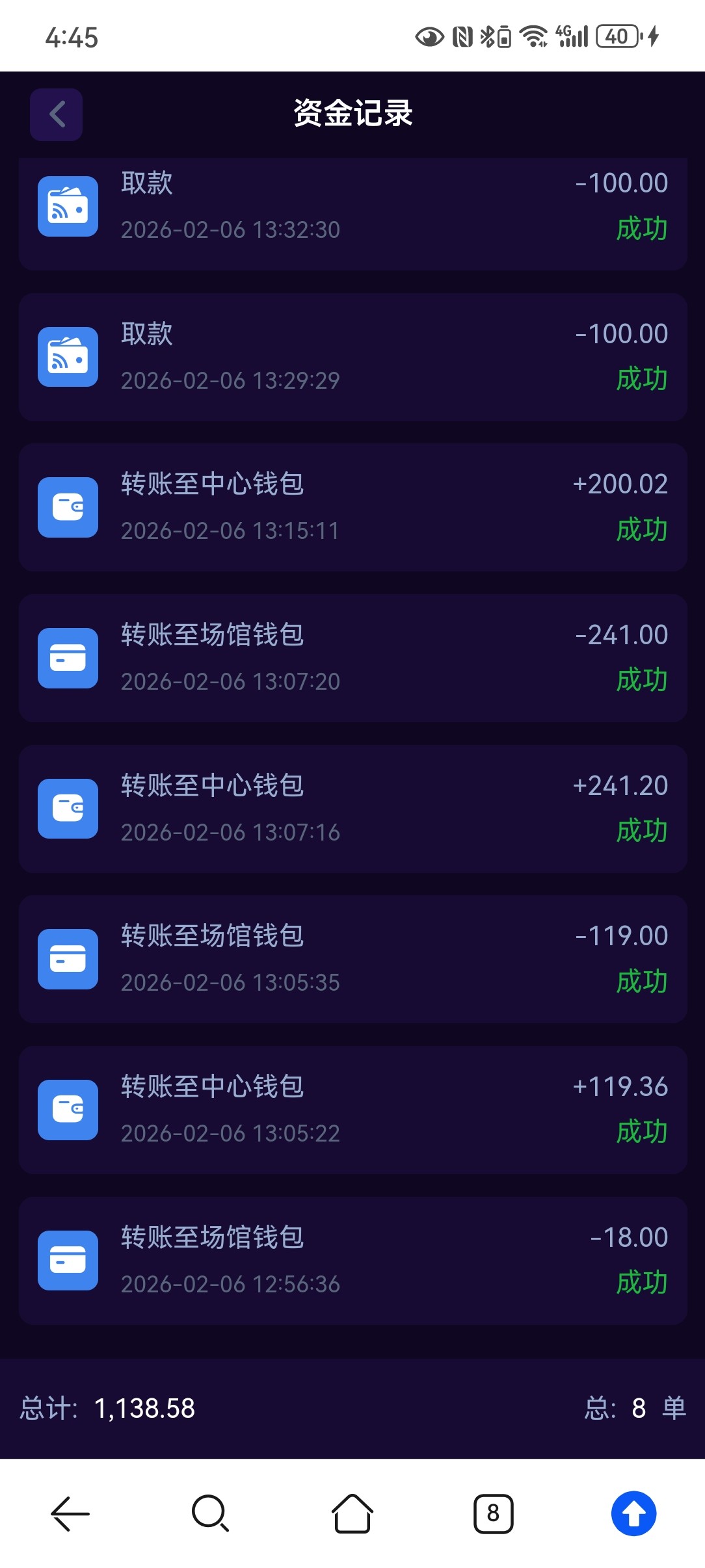This screenshot has height=1568, width=705.
Task: Select the -119.00 转账至场馆钱包 record
Action: (x=352, y=959)
